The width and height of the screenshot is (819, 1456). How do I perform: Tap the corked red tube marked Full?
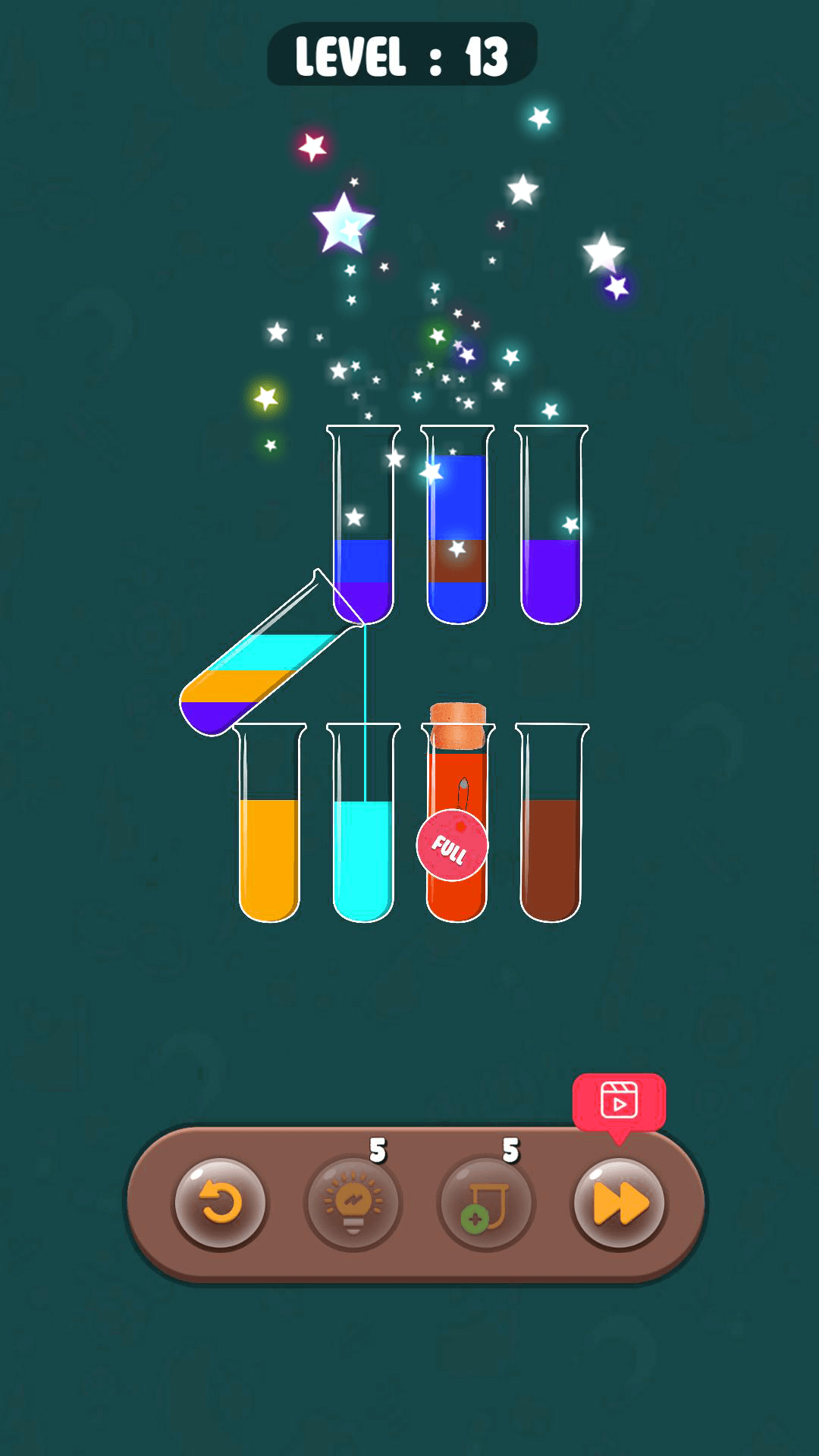(457, 827)
